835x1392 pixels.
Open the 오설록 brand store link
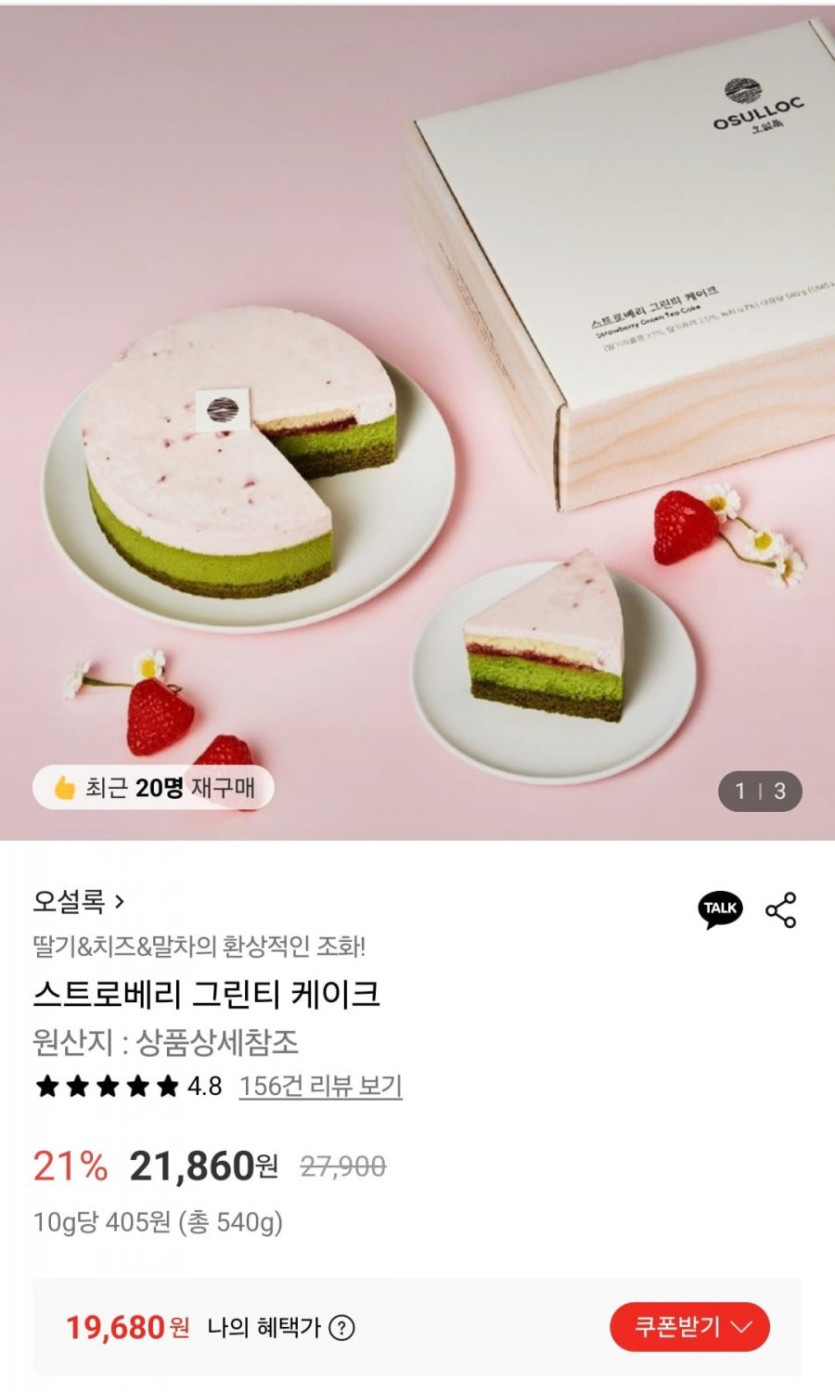tap(78, 902)
